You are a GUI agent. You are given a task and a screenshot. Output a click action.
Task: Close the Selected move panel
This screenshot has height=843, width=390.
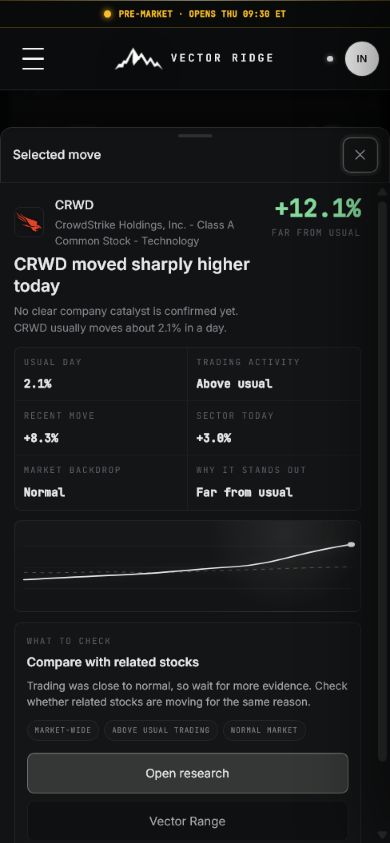coord(360,155)
